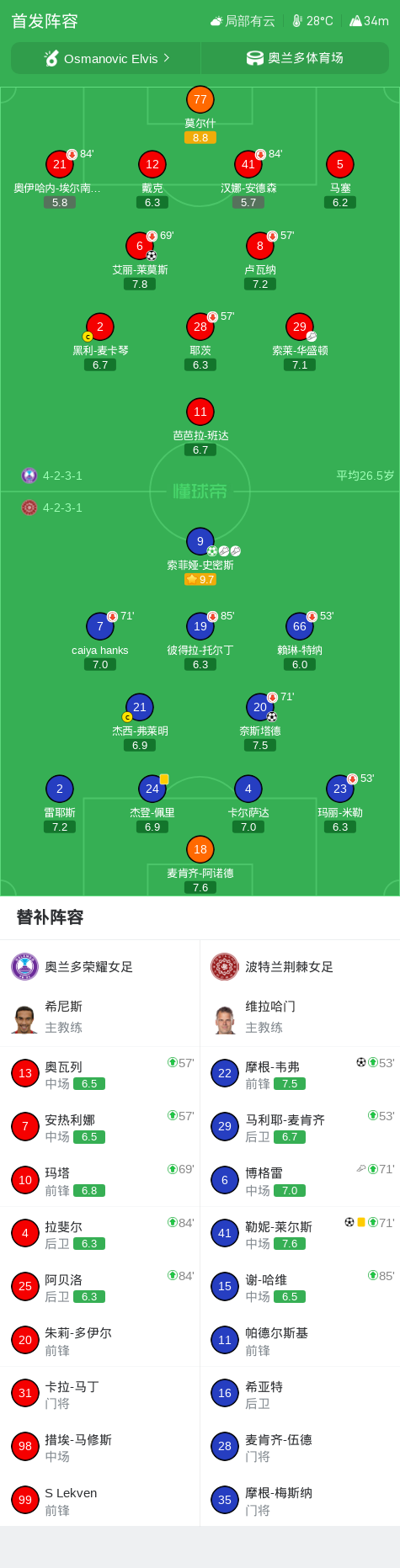Screen dimensions: 400x1568
Task: Open substitute 奥瓦列 number 13
Action: point(100,1073)
